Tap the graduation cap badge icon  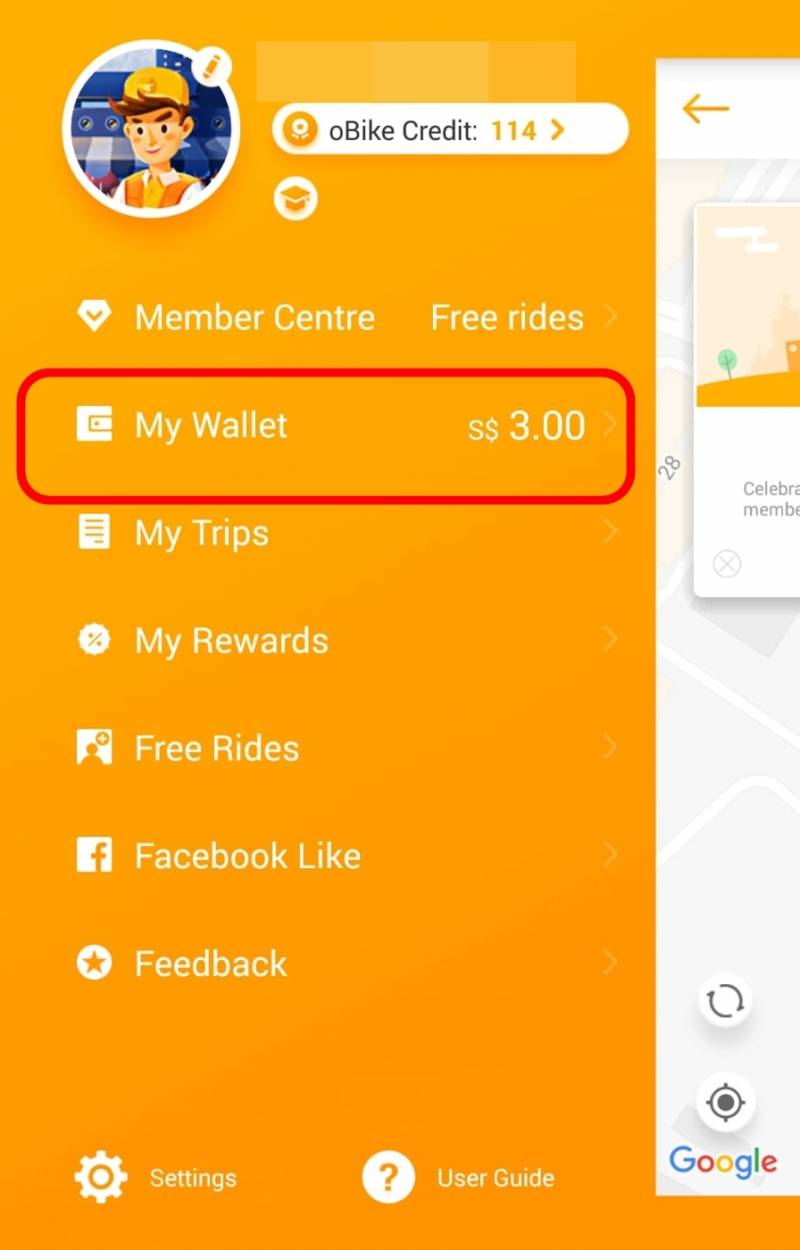tap(296, 200)
